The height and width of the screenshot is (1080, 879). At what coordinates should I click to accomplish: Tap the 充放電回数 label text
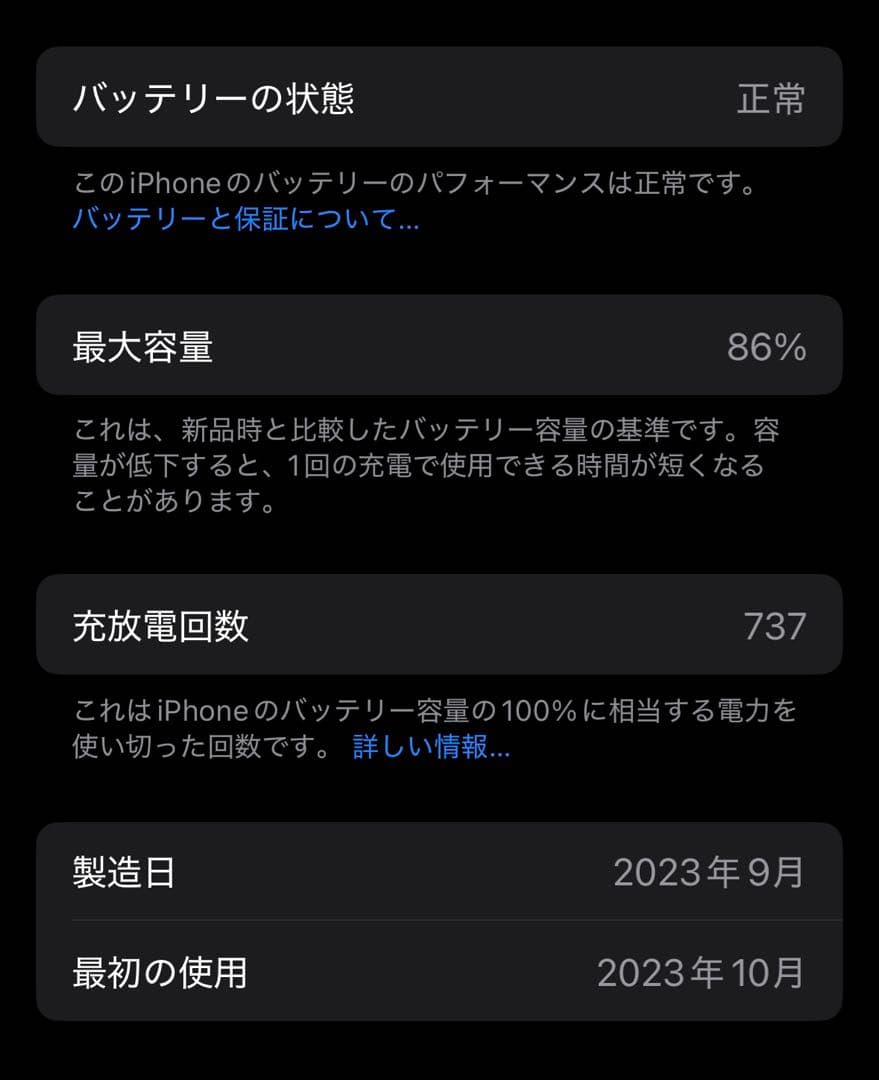[161, 625]
